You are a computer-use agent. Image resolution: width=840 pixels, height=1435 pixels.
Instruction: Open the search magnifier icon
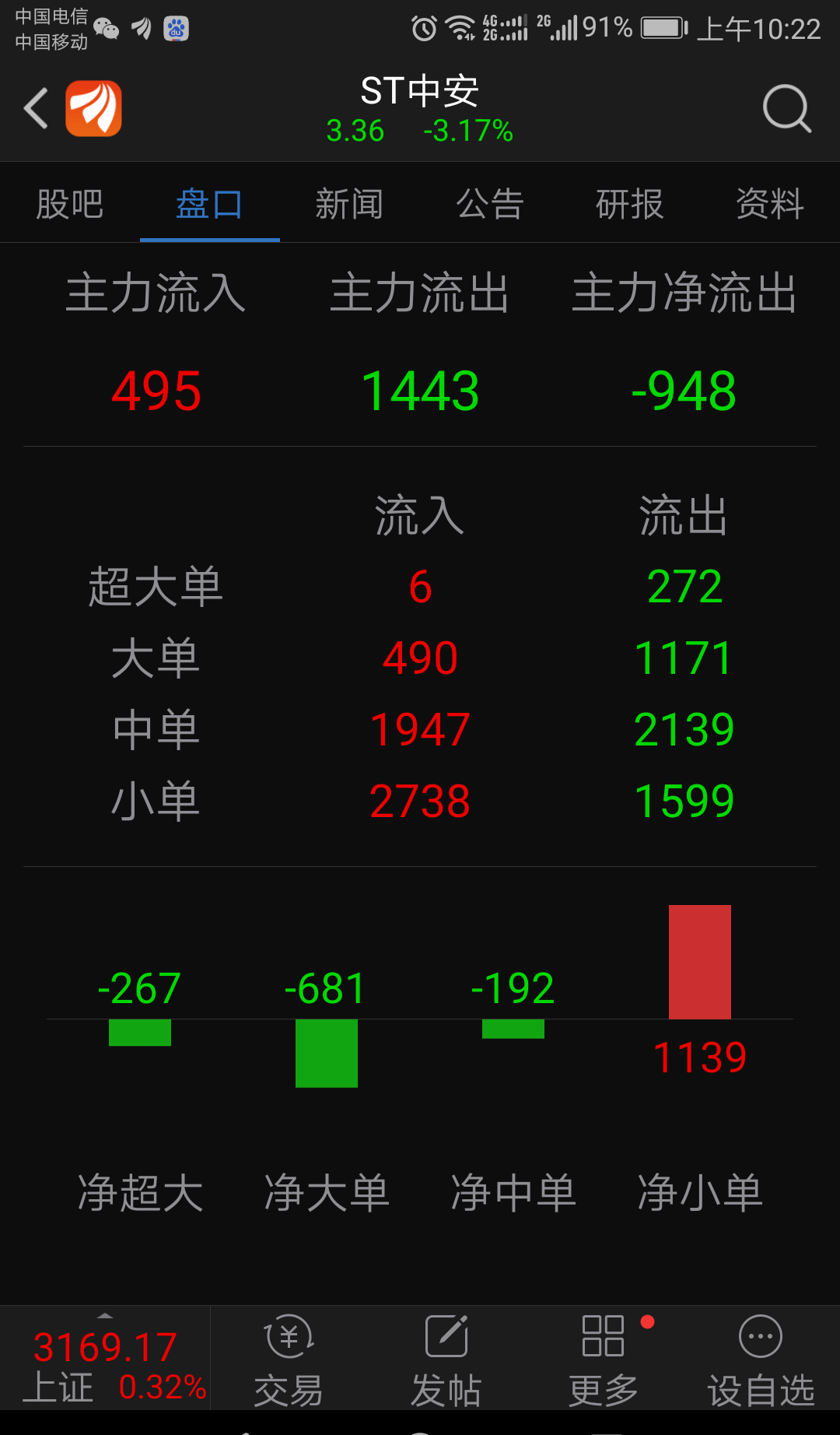pos(786,108)
